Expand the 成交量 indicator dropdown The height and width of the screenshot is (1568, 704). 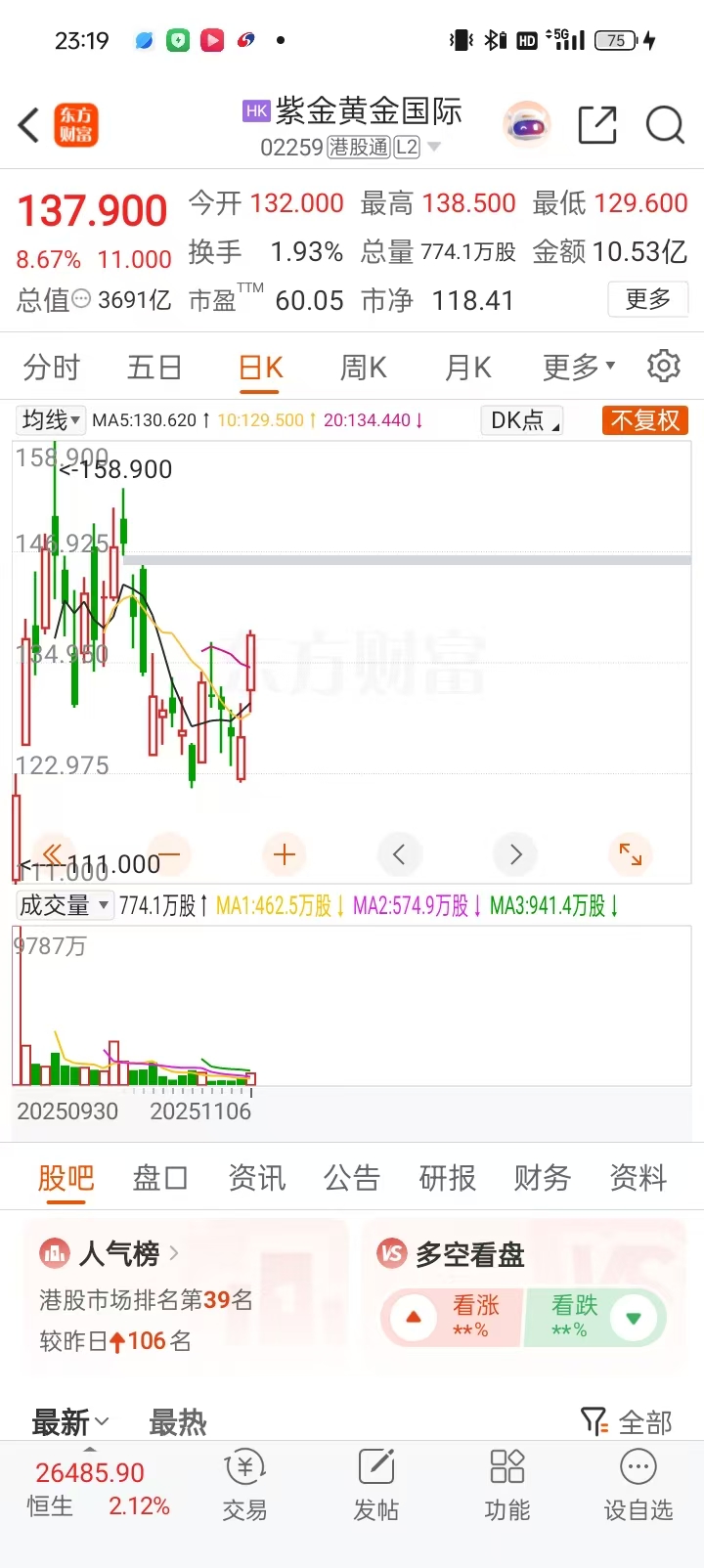coord(65,905)
